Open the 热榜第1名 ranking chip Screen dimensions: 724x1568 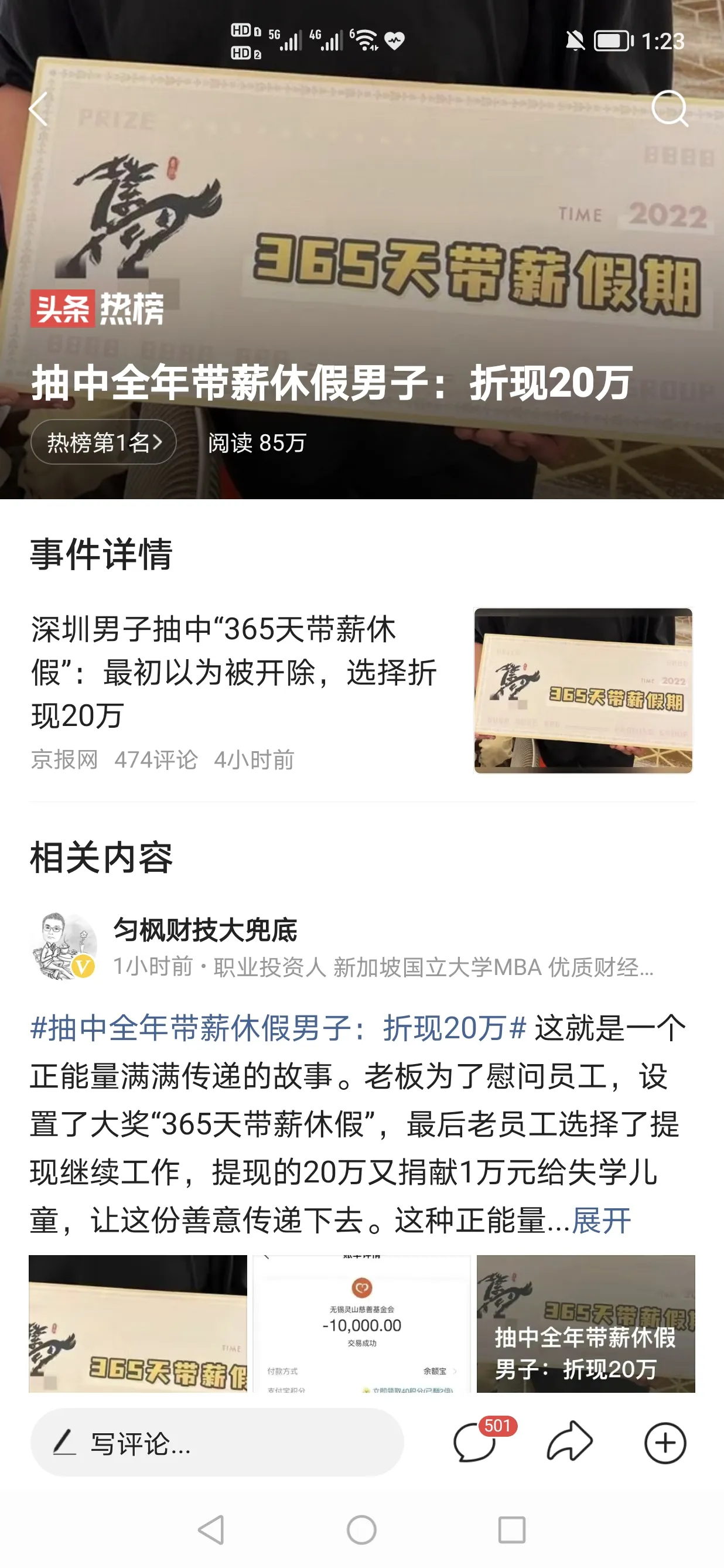tap(104, 442)
